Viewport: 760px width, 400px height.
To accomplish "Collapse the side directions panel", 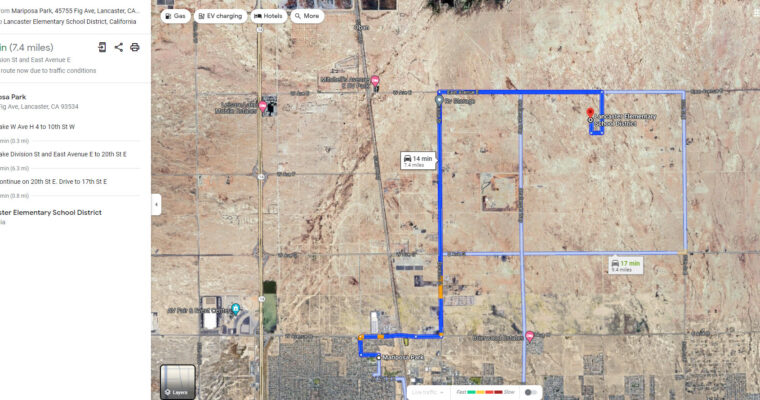I will [x=155, y=204].
